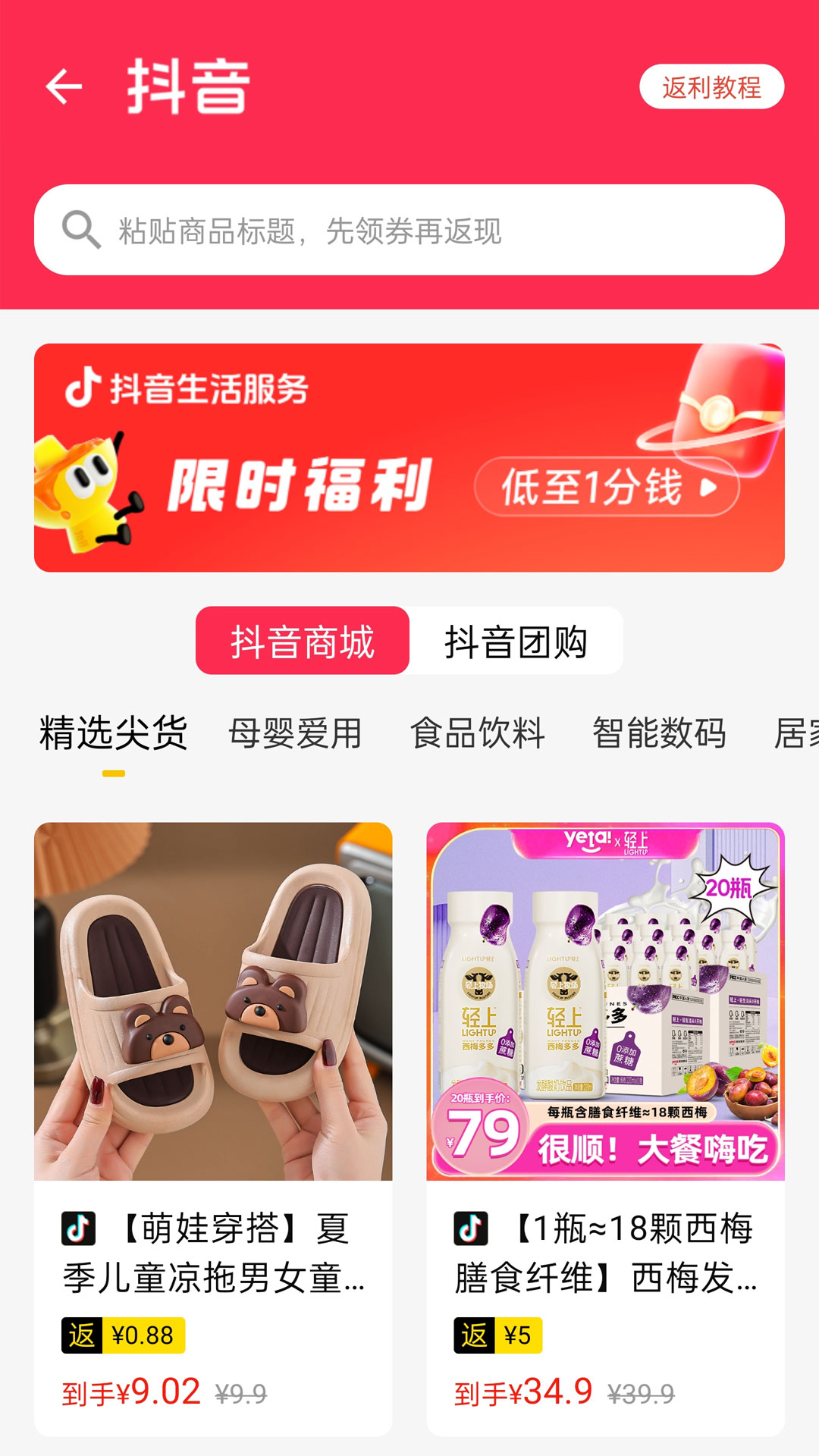Switch to the 抖音团购 tab
The width and height of the screenshot is (819, 1456).
[x=516, y=641]
